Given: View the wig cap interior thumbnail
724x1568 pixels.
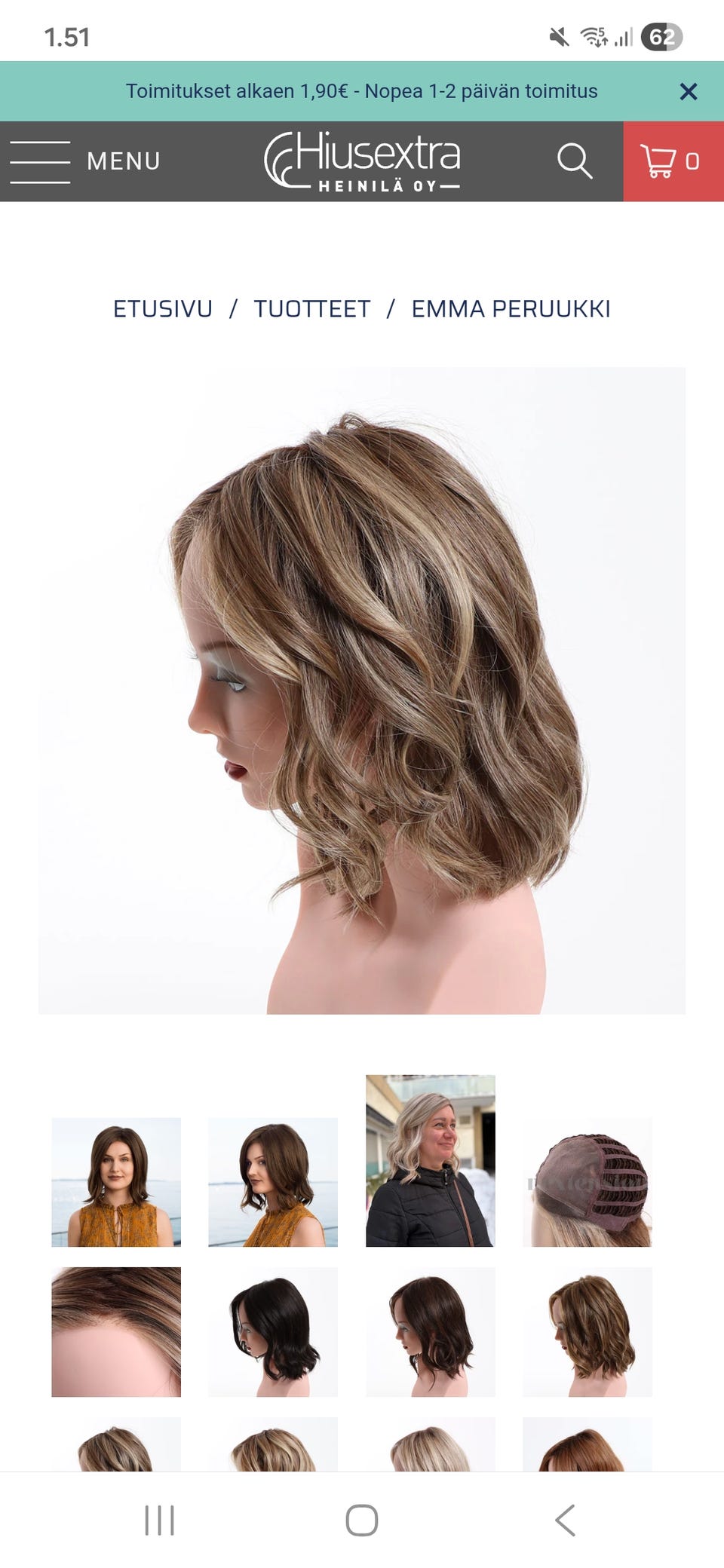Looking at the screenshot, I should tap(587, 1181).
